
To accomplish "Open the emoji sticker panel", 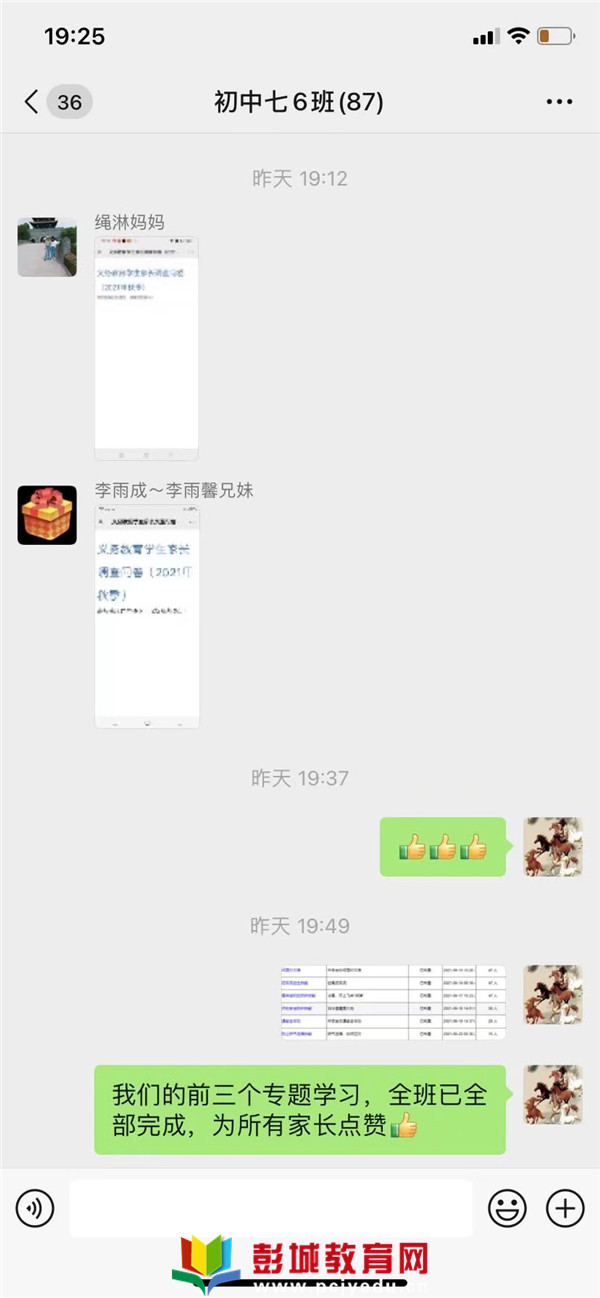I will pos(507,1209).
